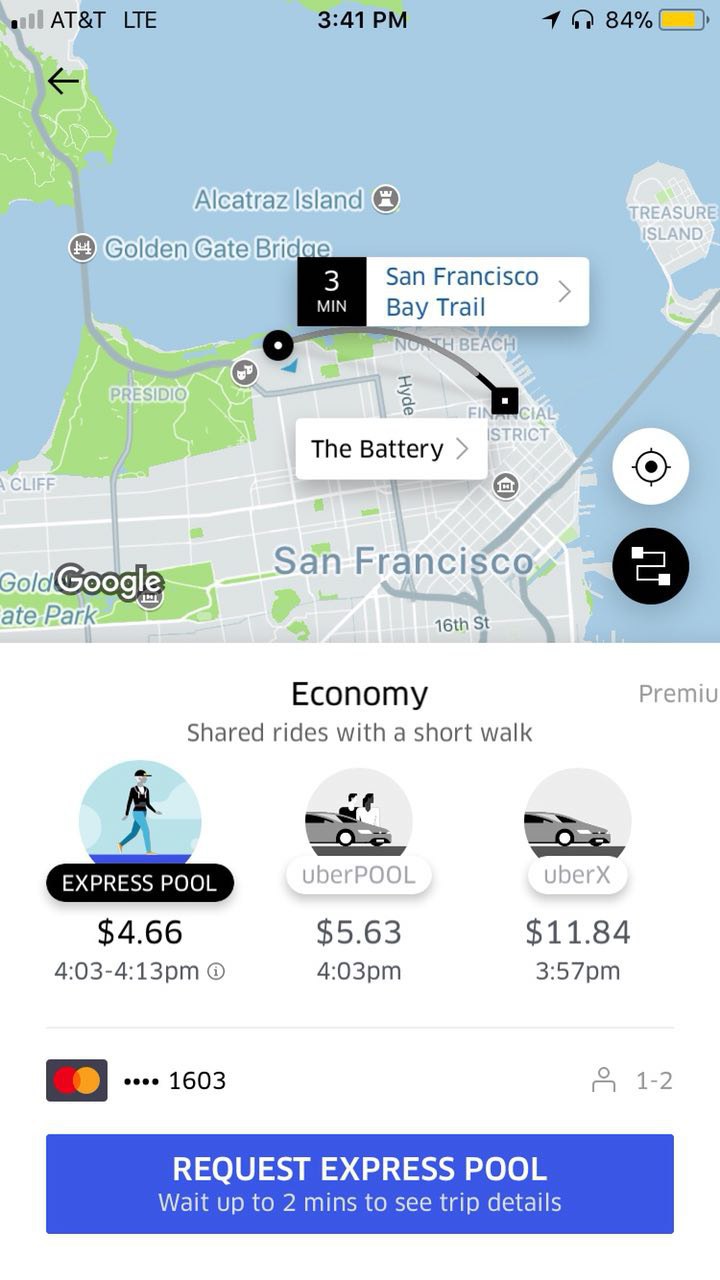This screenshot has height=1280, width=720.
Task: Open the route overview button
Action: click(650, 566)
